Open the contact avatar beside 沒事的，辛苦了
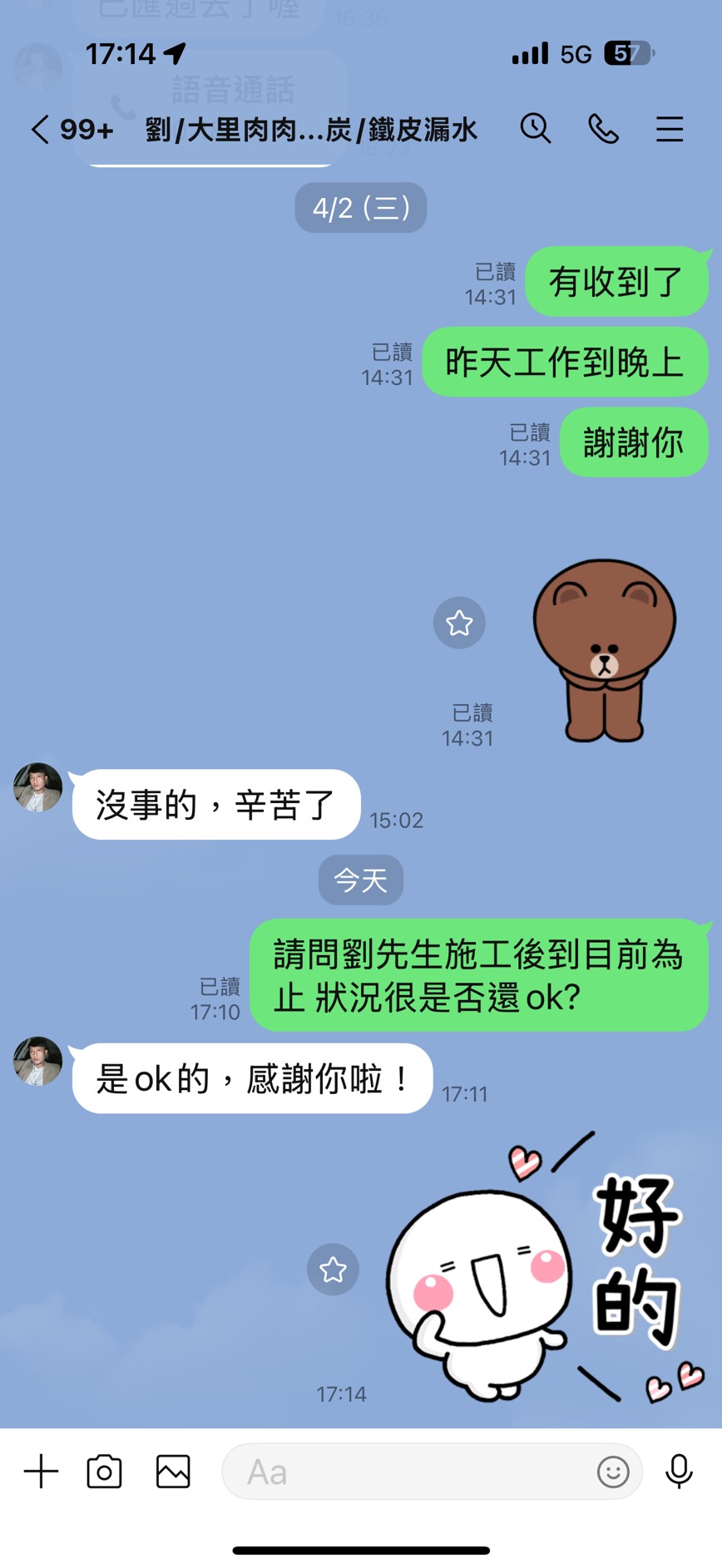The height and width of the screenshot is (1568, 722). [38, 787]
